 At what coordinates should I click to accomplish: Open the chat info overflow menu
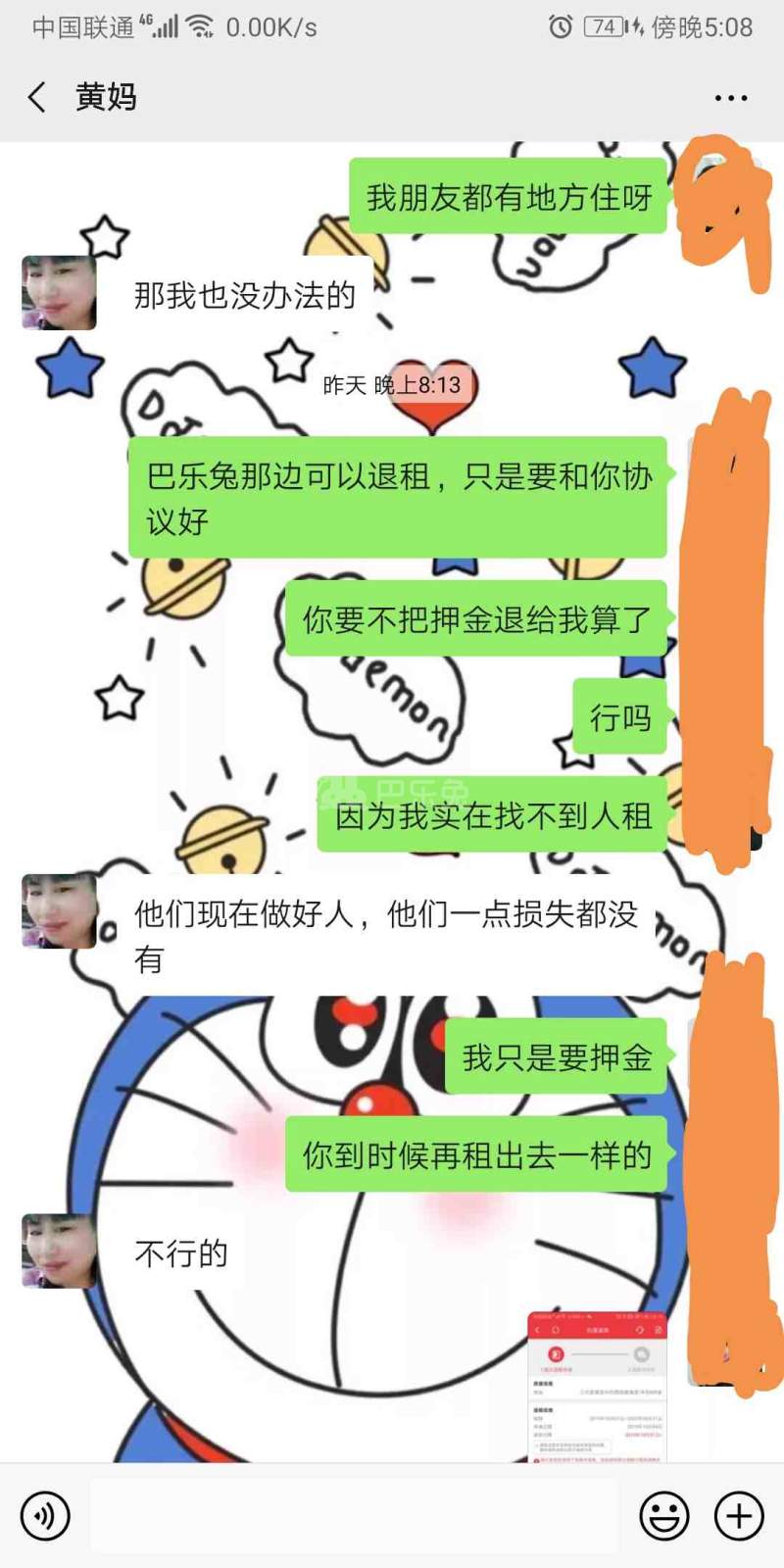pyautogui.click(x=731, y=98)
